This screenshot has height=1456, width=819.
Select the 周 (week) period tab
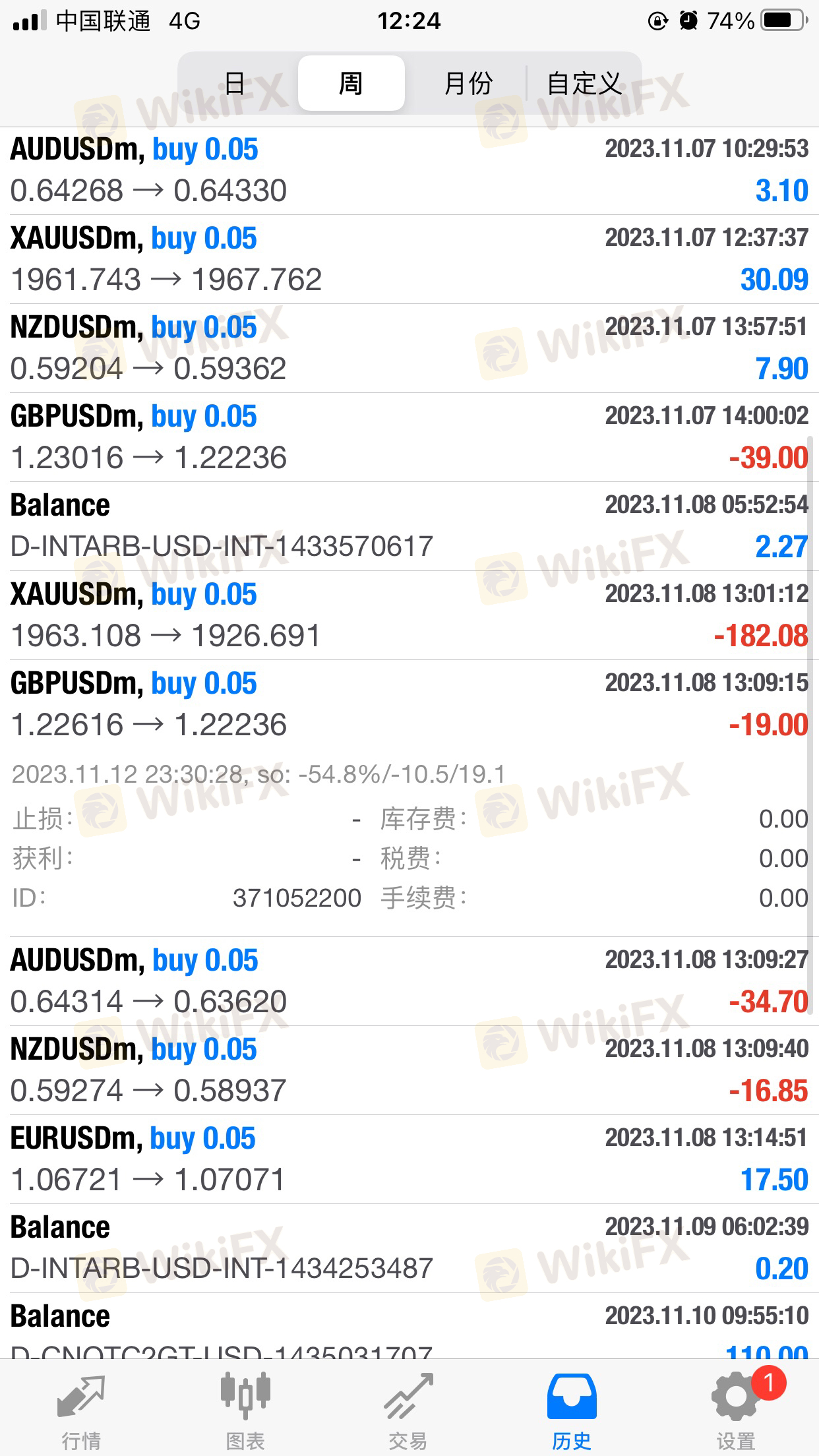click(351, 83)
